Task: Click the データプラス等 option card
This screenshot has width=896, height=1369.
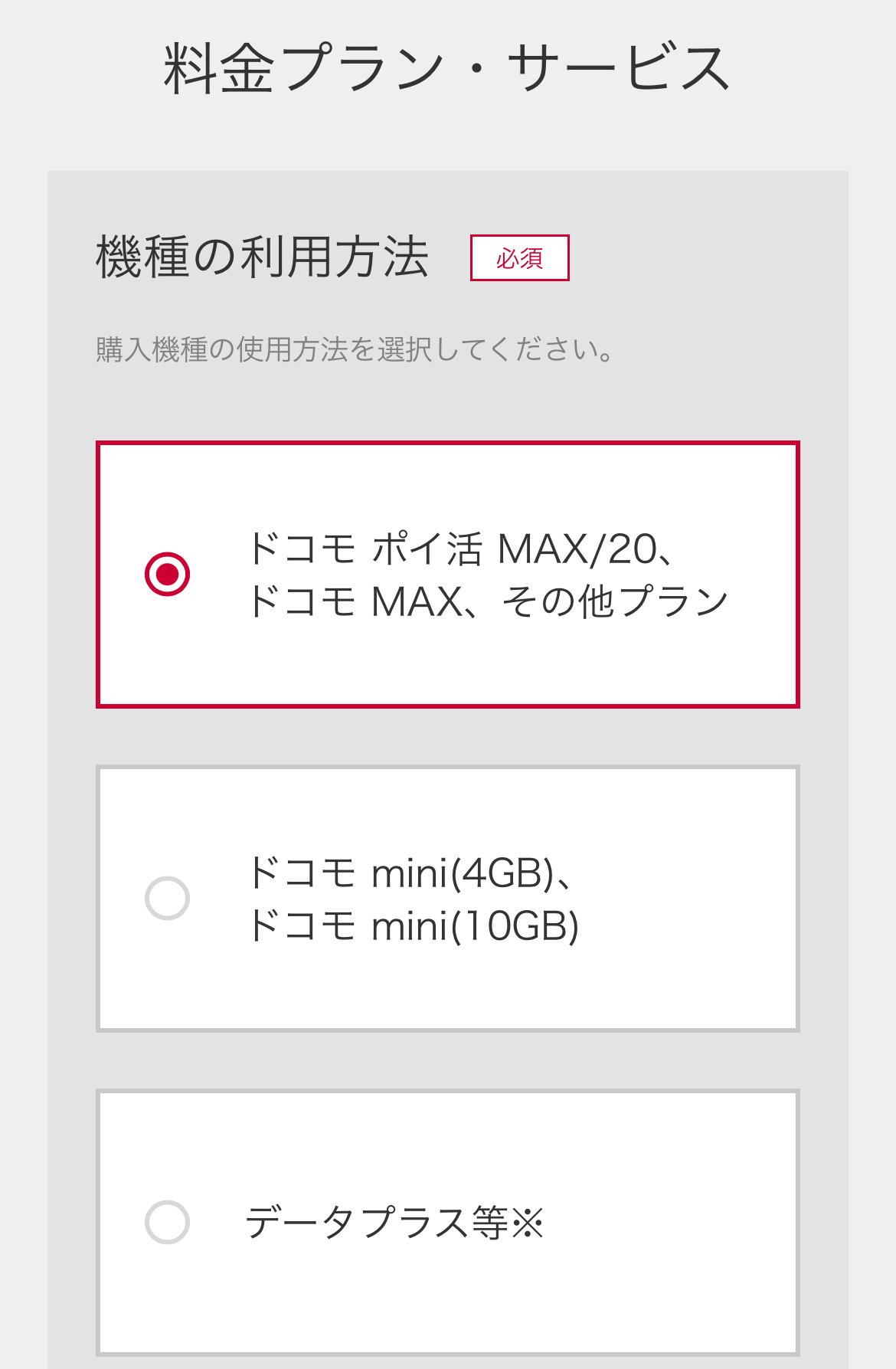Action: pyautogui.click(x=447, y=1223)
